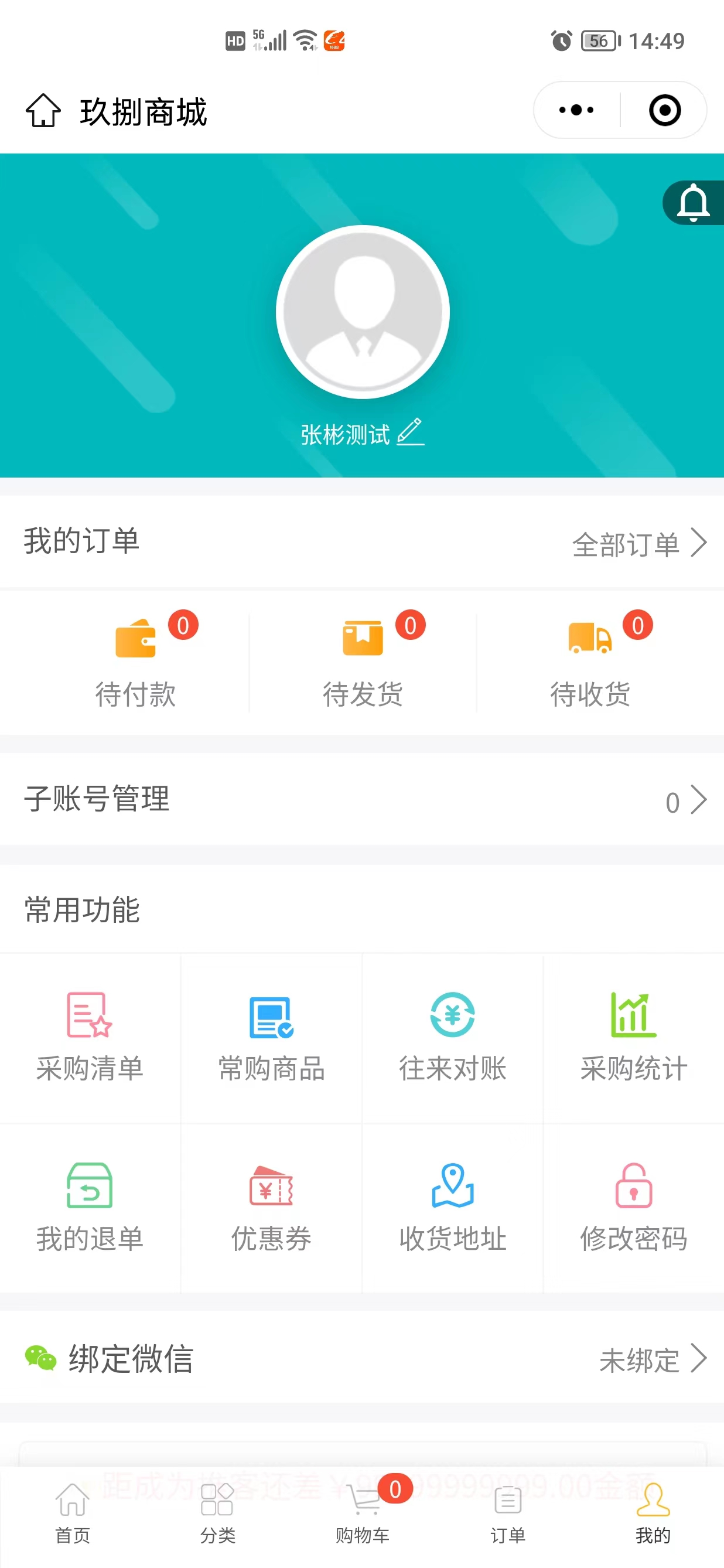Open the profile avatar
724x1568 pixels.
363,312
